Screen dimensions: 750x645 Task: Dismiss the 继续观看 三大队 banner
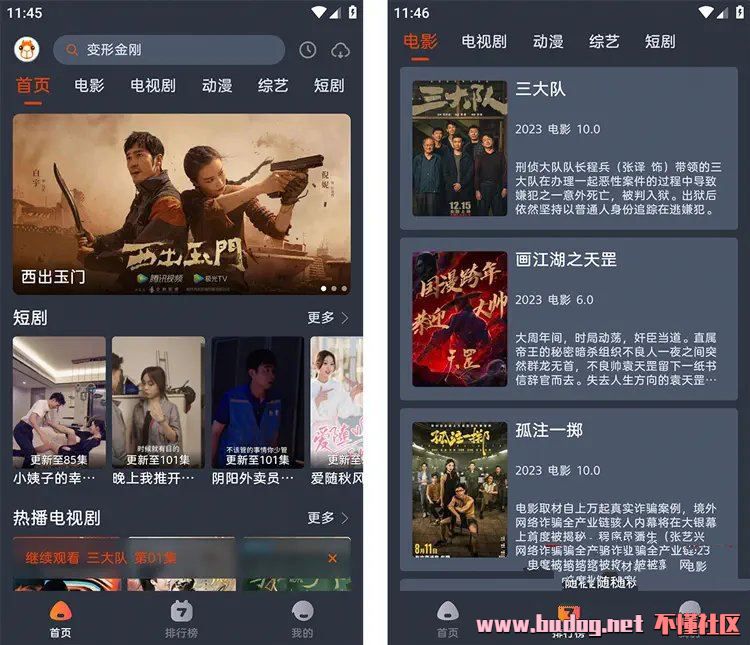332,558
